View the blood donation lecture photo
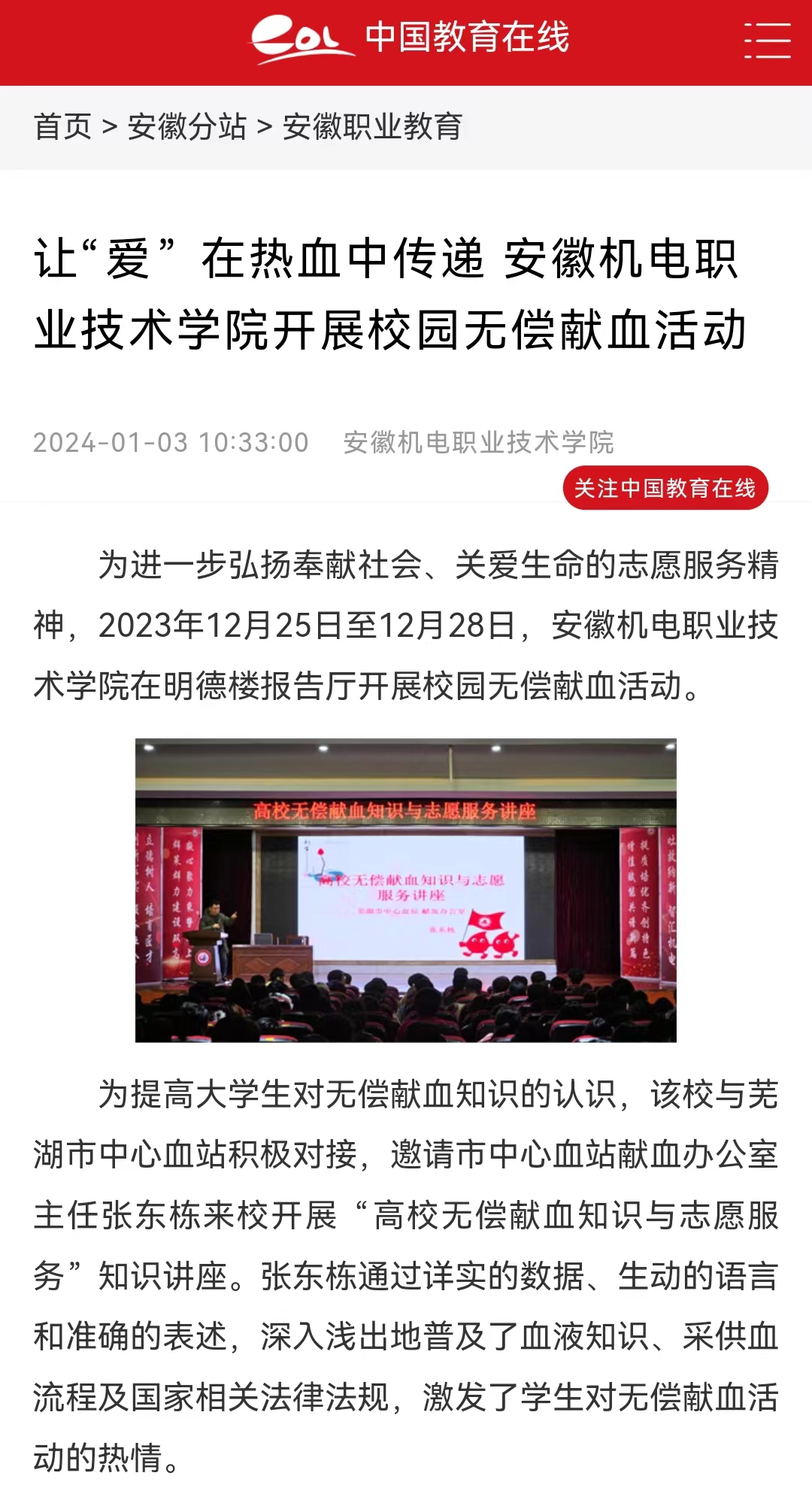Screen dimensions: 812x1494 click(405, 890)
